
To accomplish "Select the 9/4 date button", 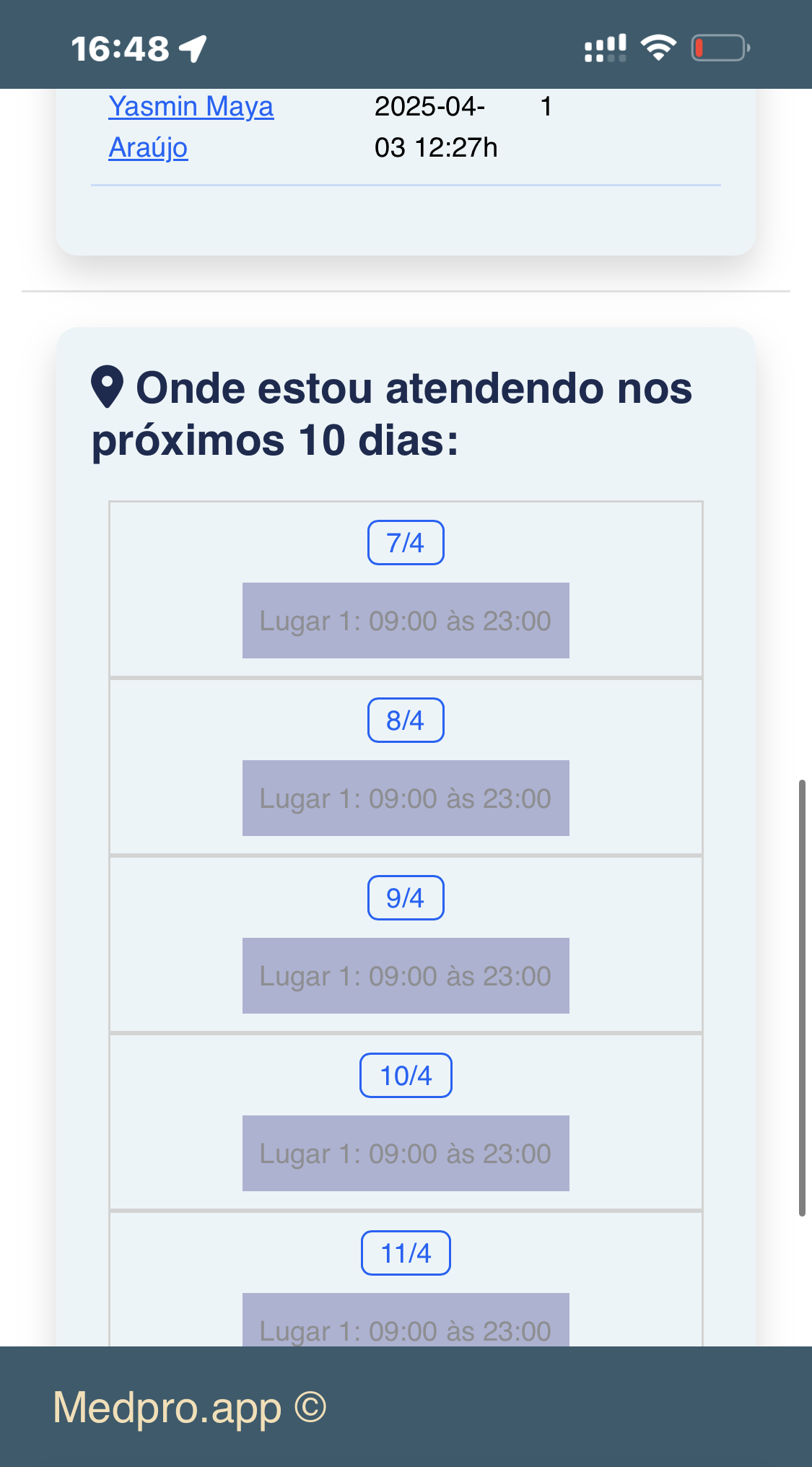I will [406, 897].
